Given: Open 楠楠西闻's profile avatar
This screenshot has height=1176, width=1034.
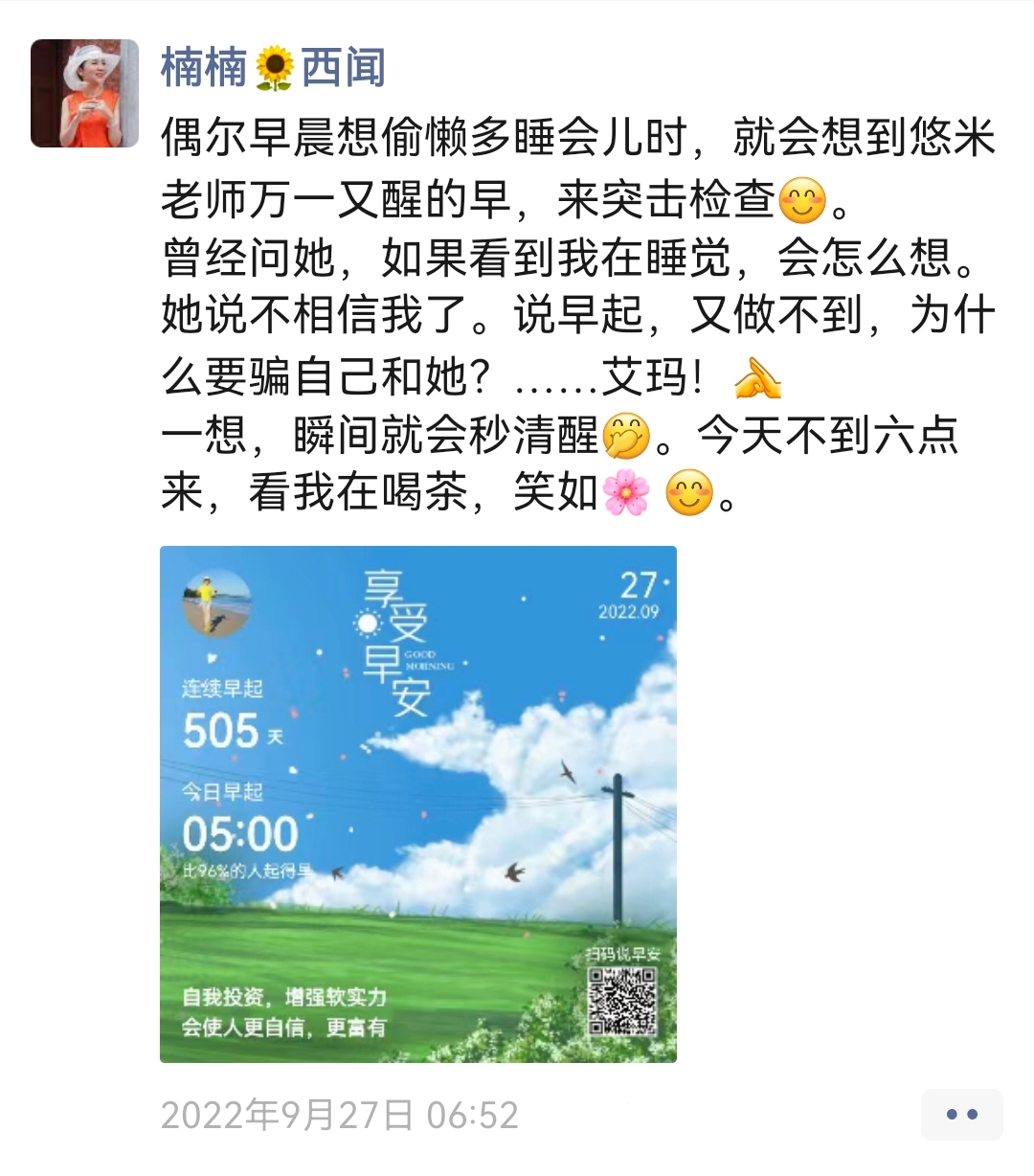Looking at the screenshot, I should (x=84, y=94).
